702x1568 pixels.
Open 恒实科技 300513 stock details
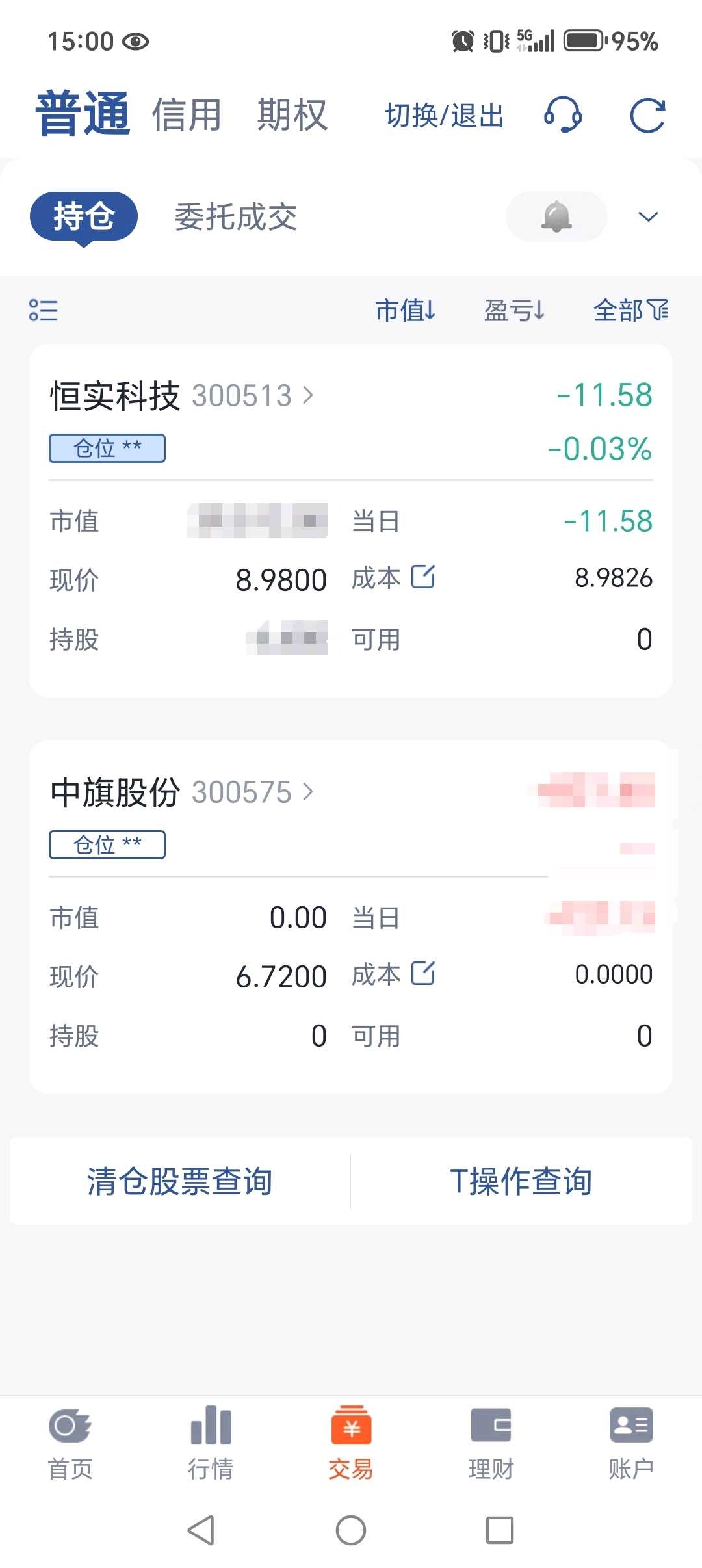(182, 395)
